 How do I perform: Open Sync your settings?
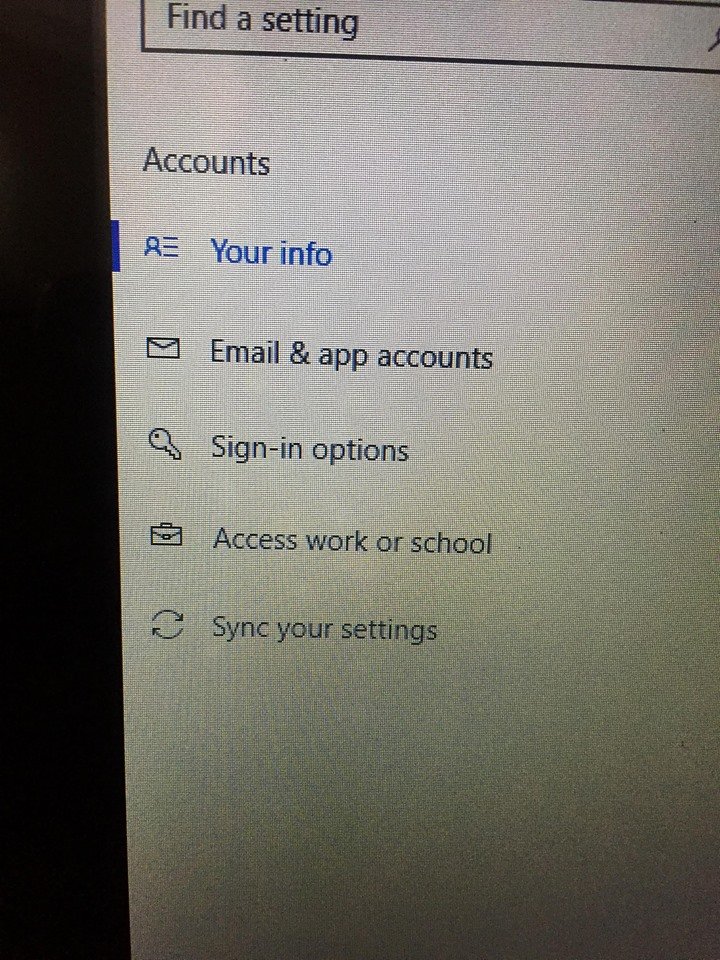[x=323, y=629]
